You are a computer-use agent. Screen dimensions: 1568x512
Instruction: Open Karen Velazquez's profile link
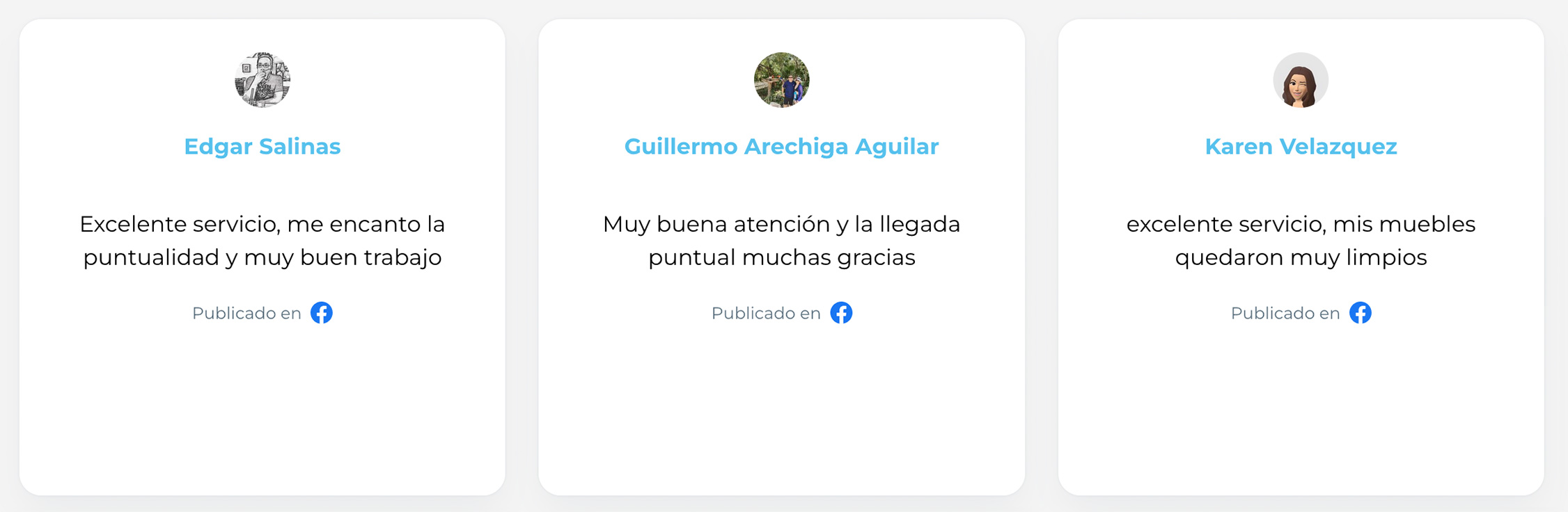tap(1301, 147)
